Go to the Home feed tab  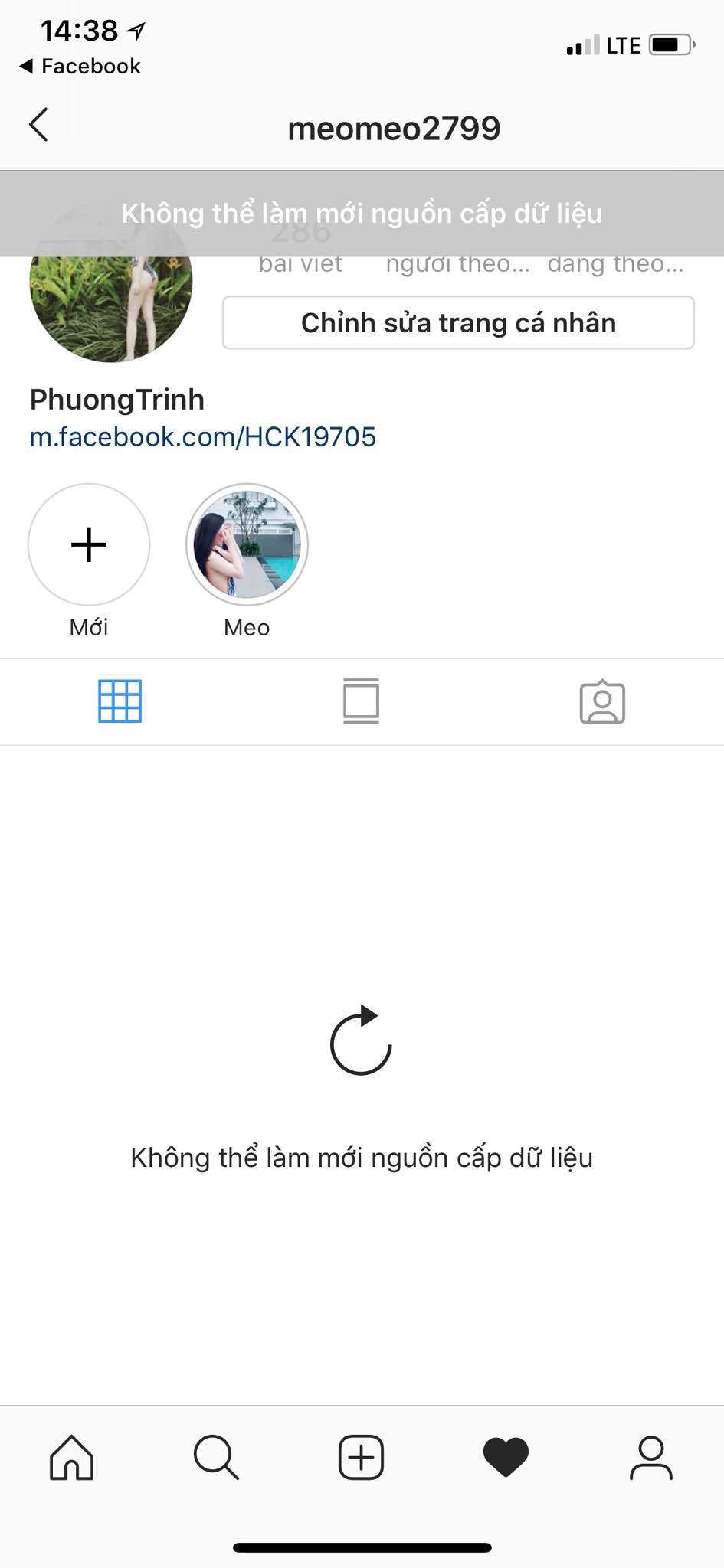coord(72,1456)
